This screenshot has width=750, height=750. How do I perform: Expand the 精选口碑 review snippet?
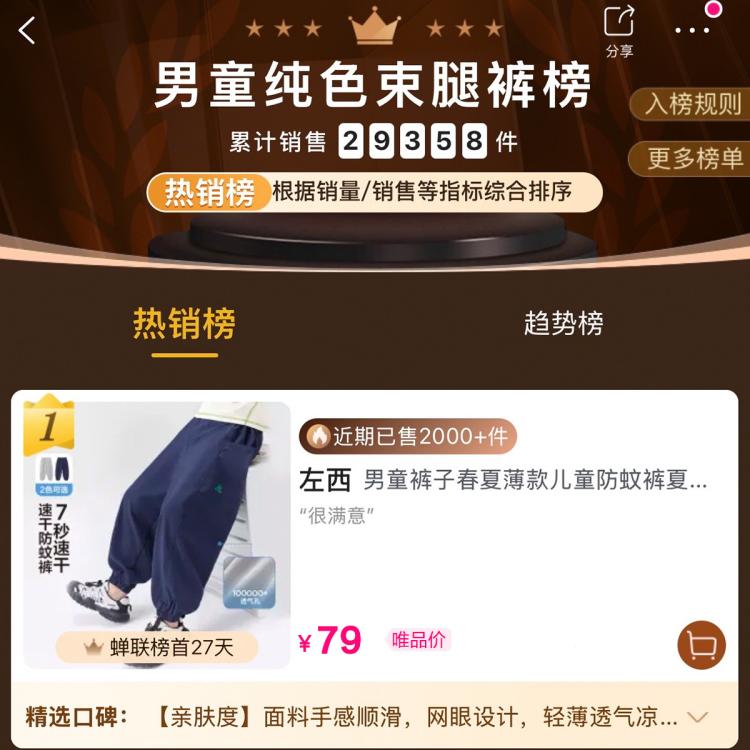(x=698, y=717)
